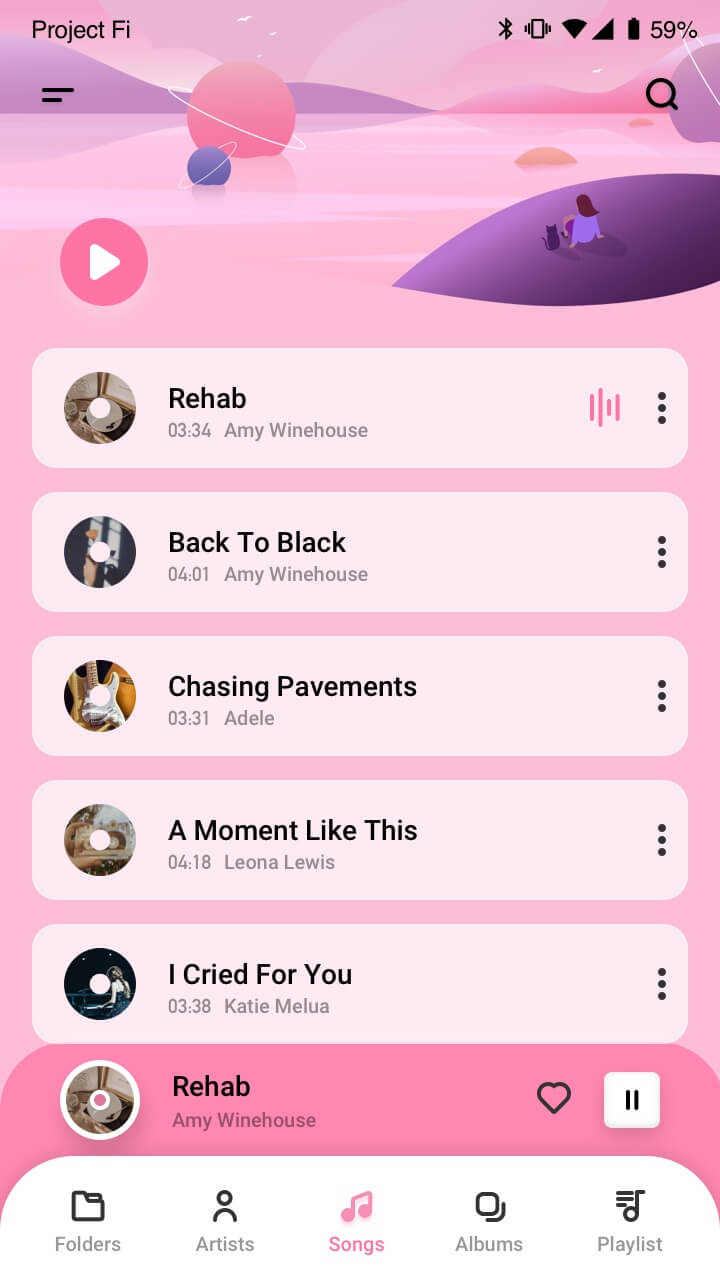Viewport: 720px width, 1280px height.
Task: Toggle the heart favorite on Rehab mini player
Action: [x=554, y=1098]
